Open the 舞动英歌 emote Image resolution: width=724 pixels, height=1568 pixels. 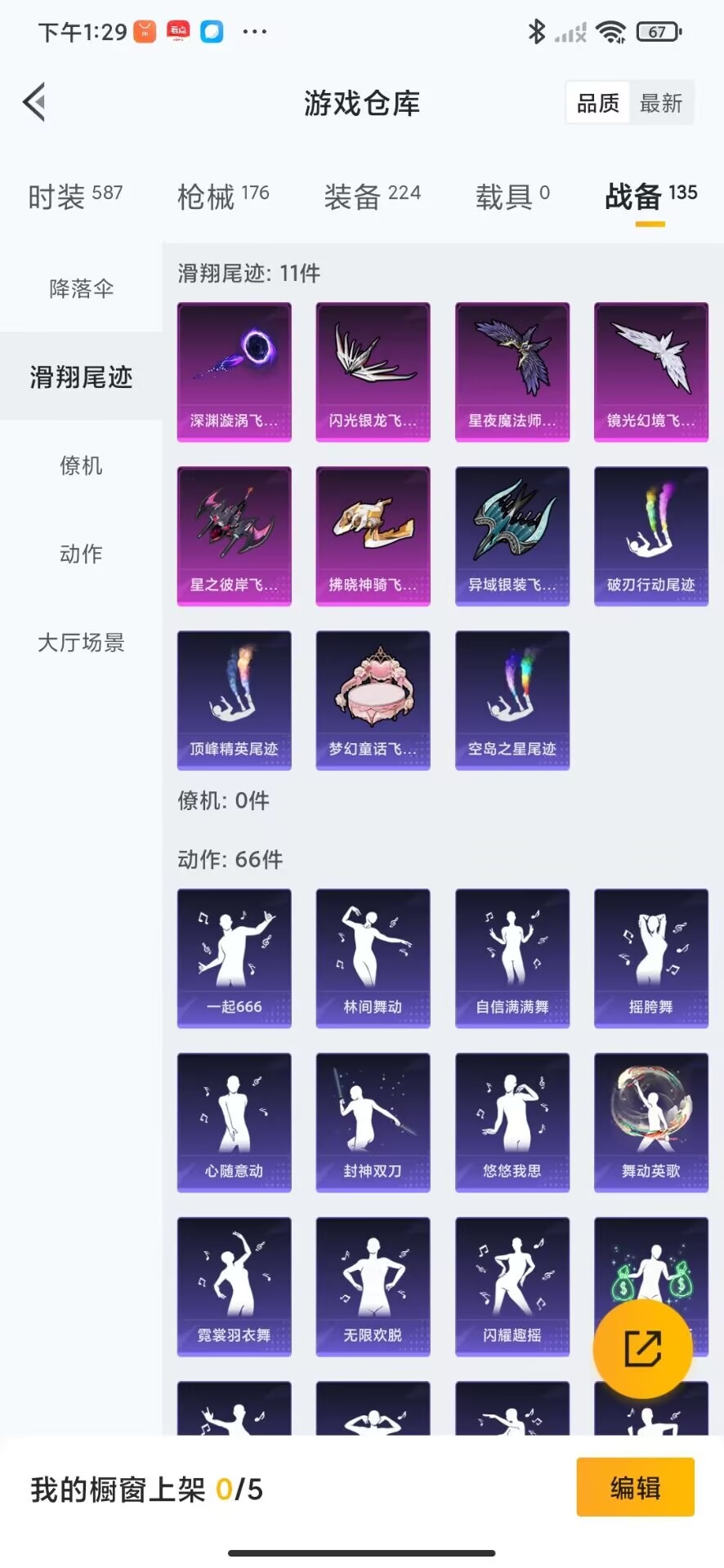click(651, 1123)
